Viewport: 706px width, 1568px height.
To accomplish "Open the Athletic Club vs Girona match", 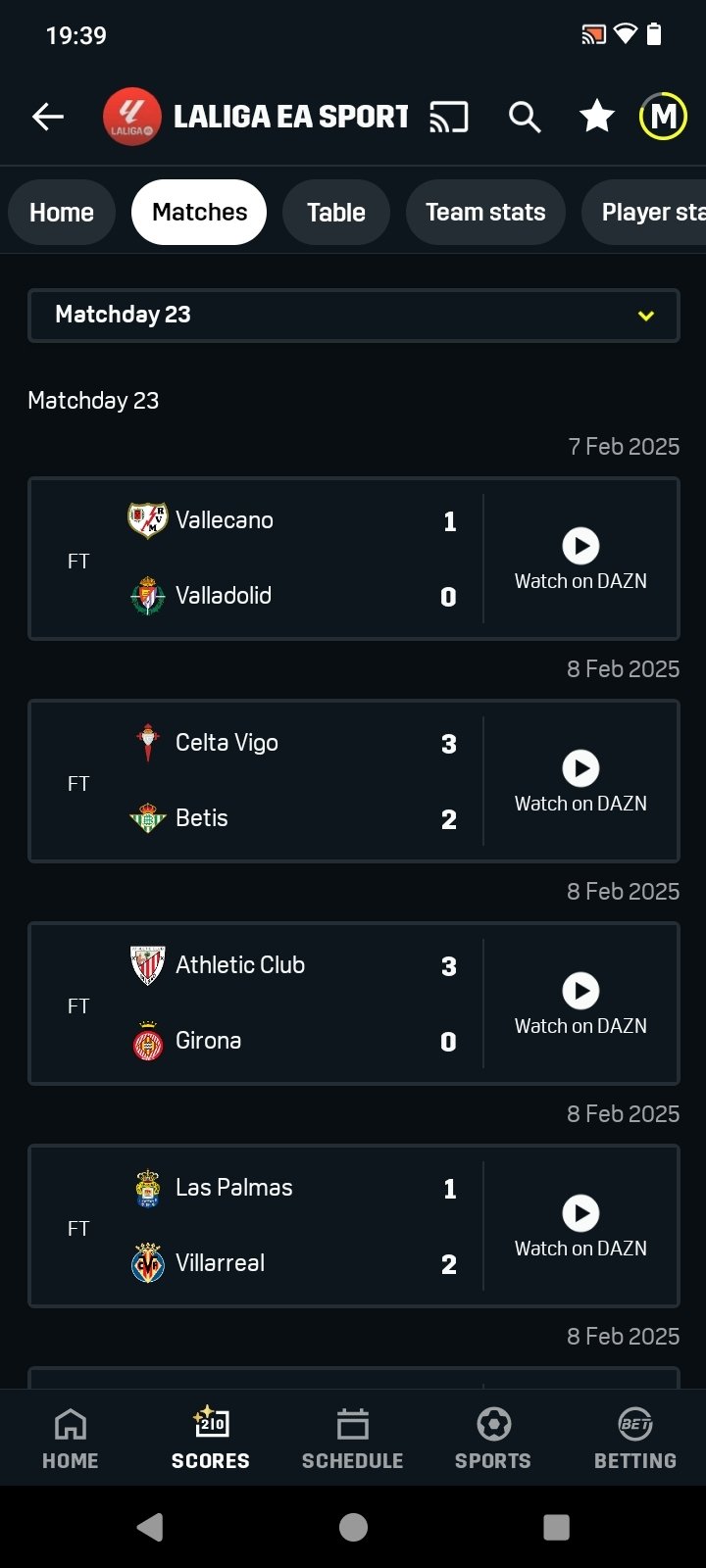I will pos(257,1004).
